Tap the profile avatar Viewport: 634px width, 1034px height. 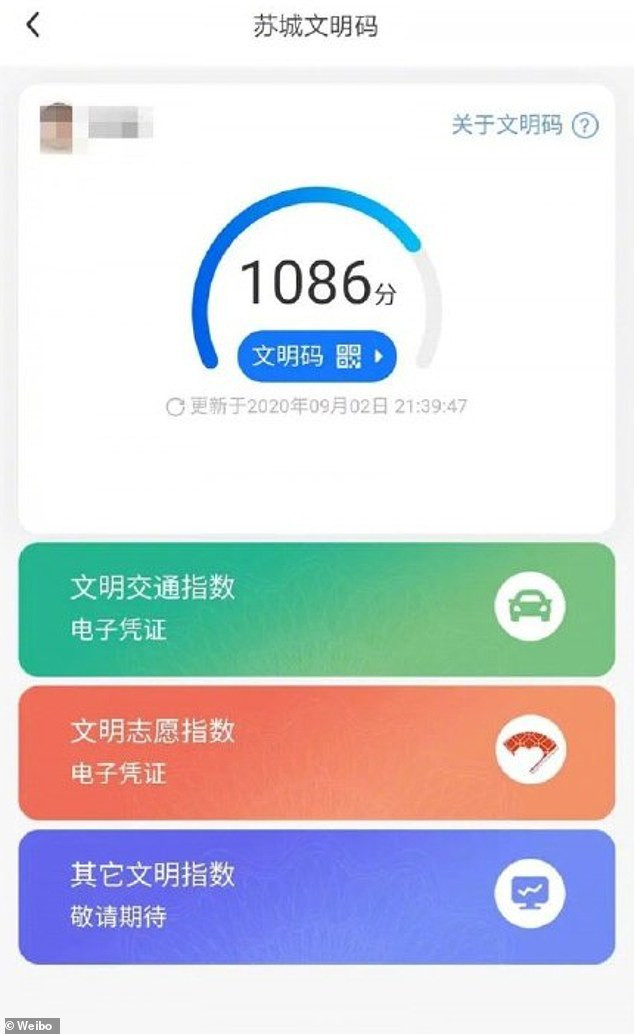click(x=57, y=128)
